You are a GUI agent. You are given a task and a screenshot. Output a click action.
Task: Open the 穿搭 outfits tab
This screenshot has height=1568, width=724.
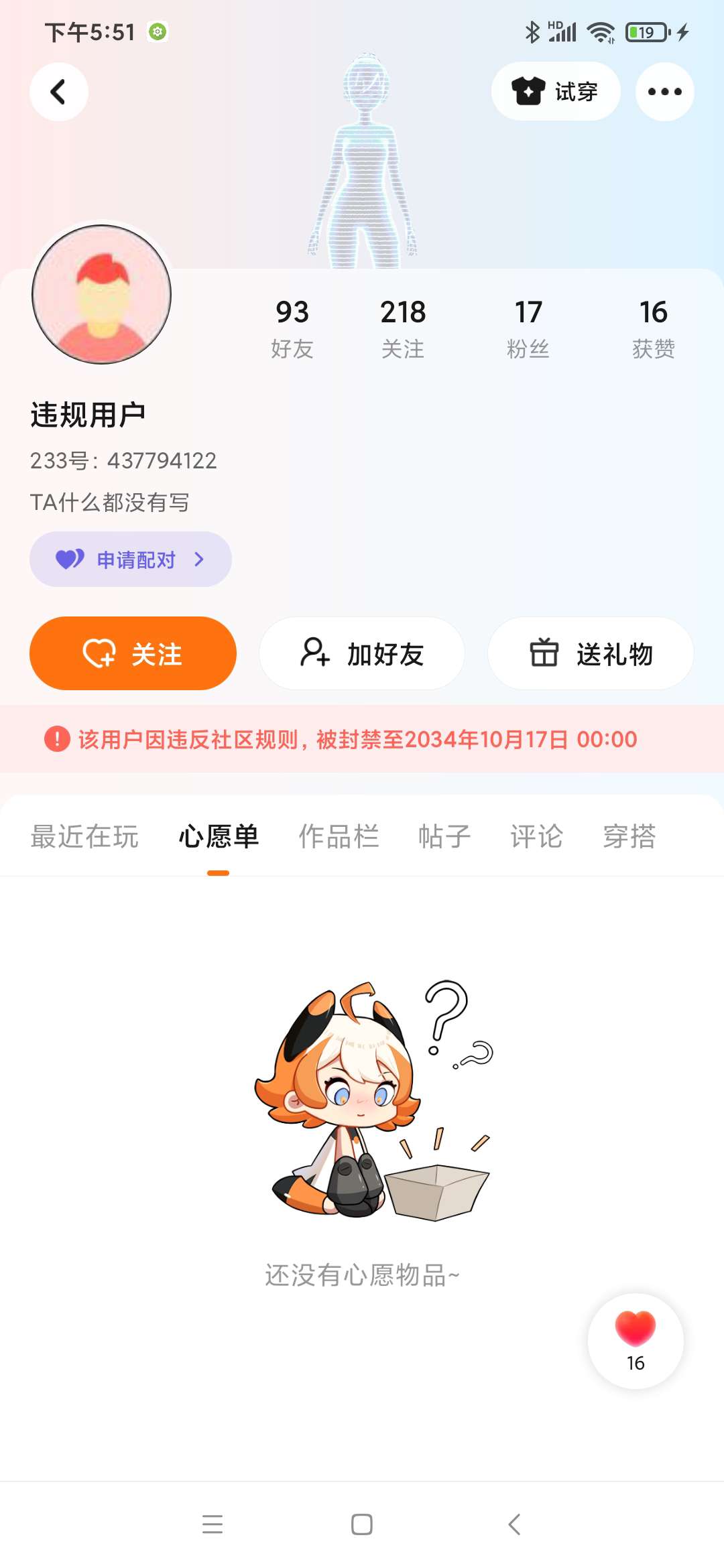click(629, 836)
